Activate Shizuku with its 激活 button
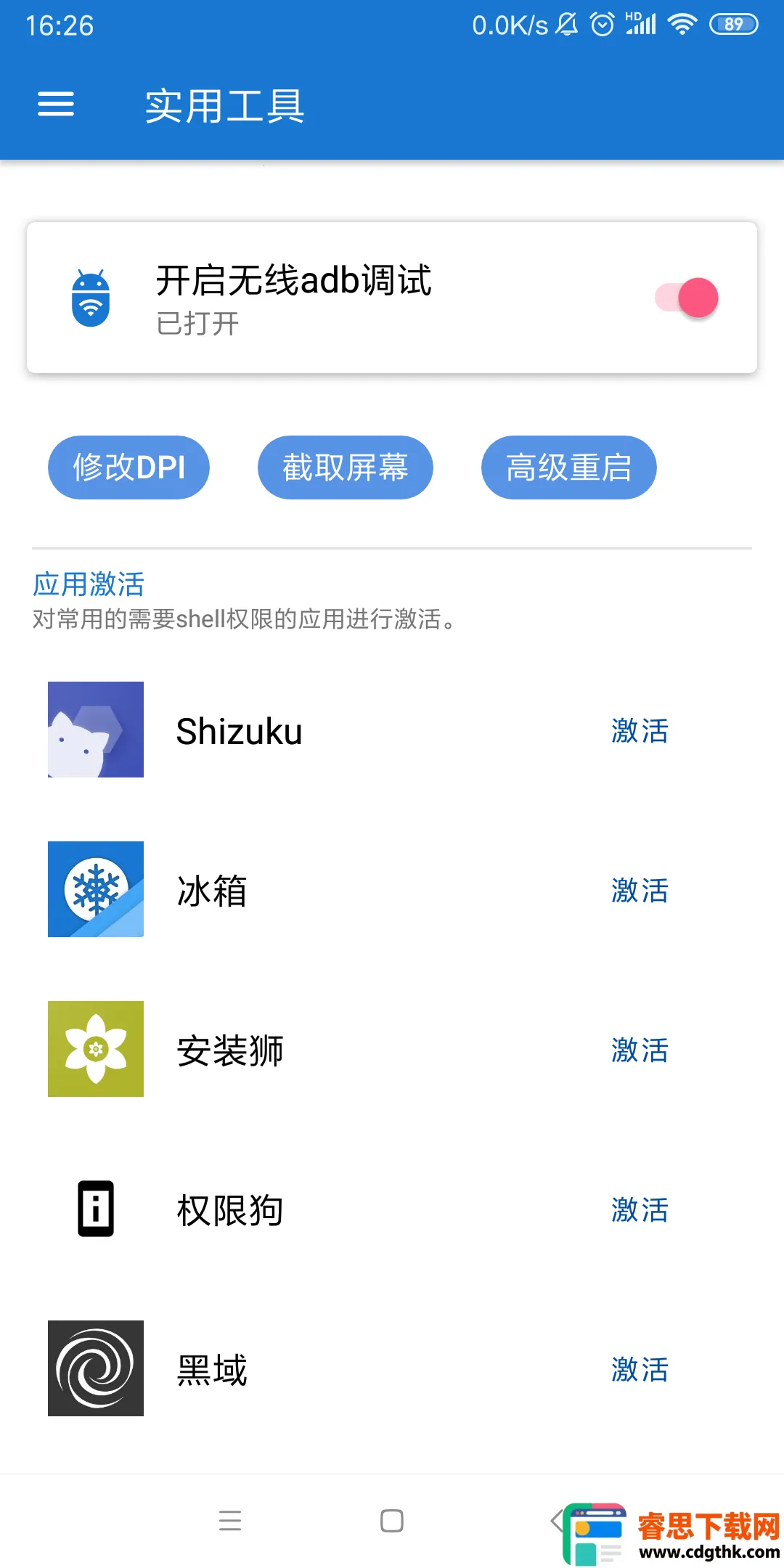This screenshot has width=784, height=1568. [x=640, y=731]
